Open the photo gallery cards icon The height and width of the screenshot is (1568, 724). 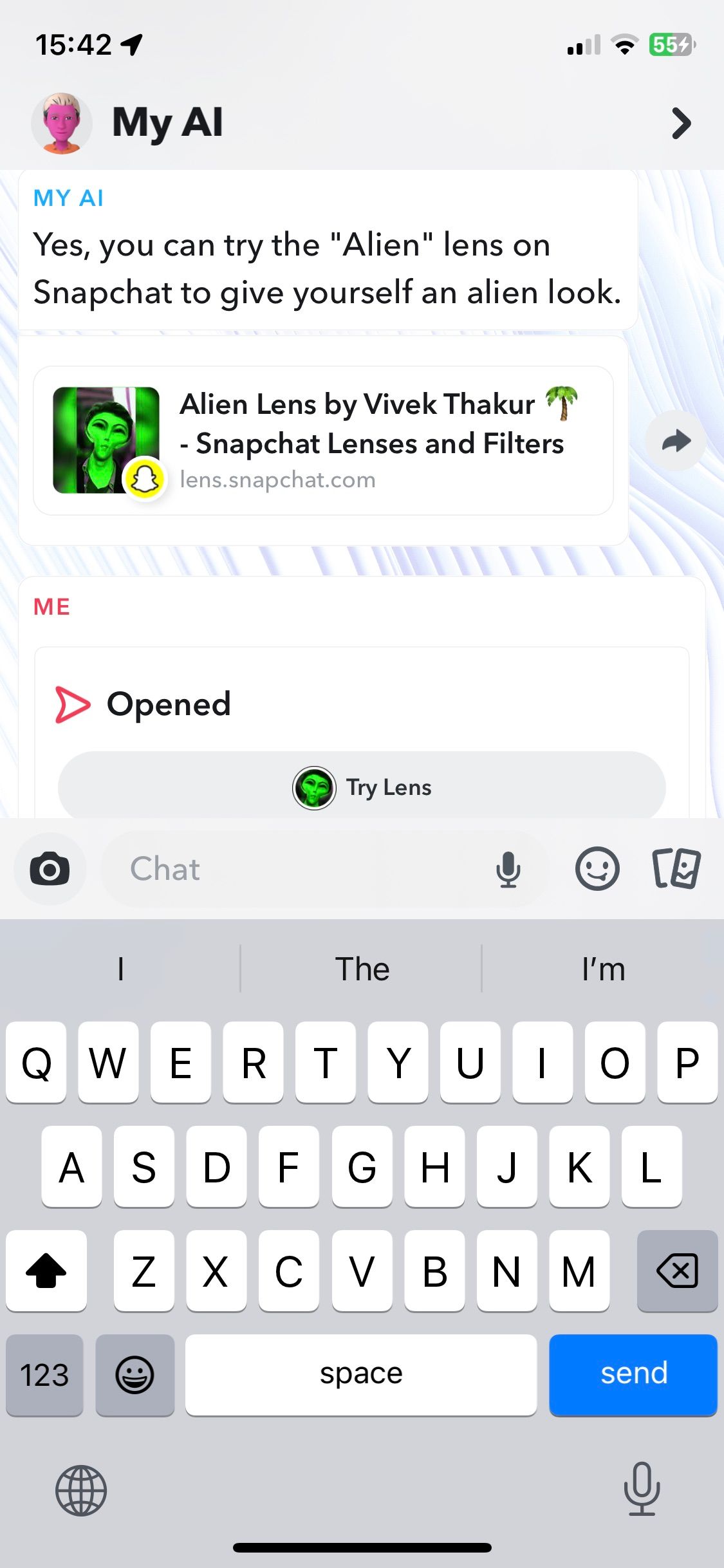[x=676, y=869]
